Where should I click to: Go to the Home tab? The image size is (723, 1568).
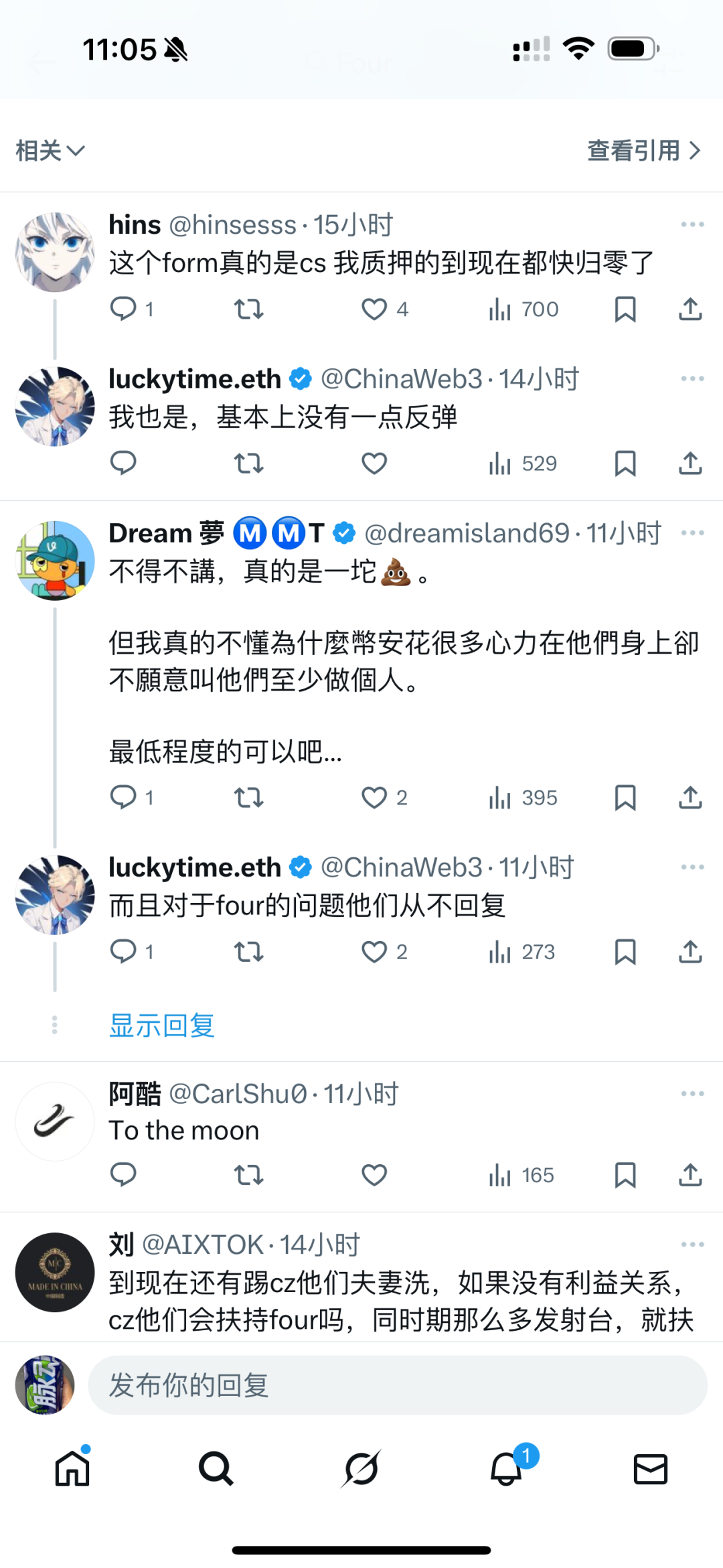pyautogui.click(x=72, y=1470)
